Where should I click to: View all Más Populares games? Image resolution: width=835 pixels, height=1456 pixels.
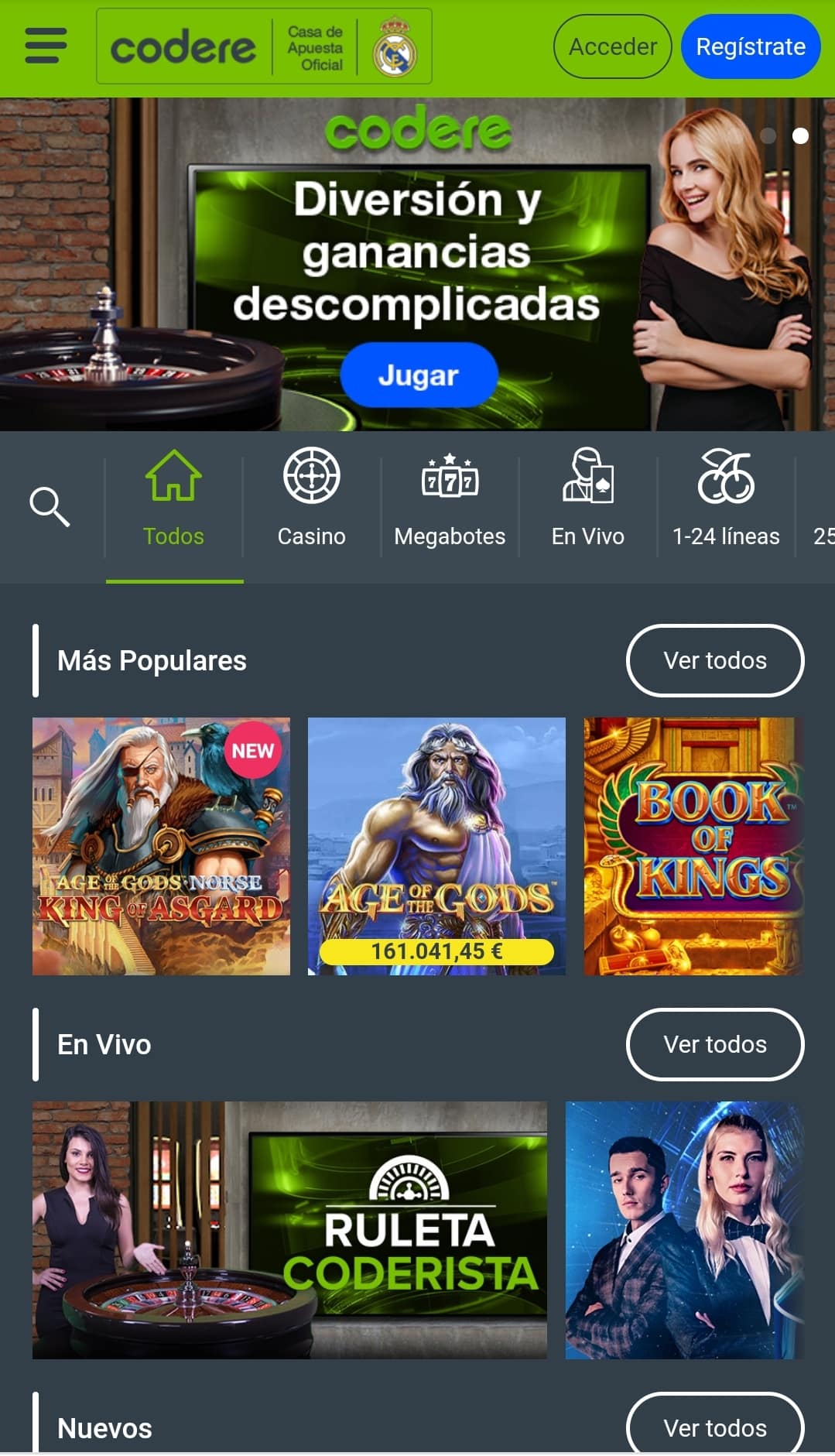(715, 660)
